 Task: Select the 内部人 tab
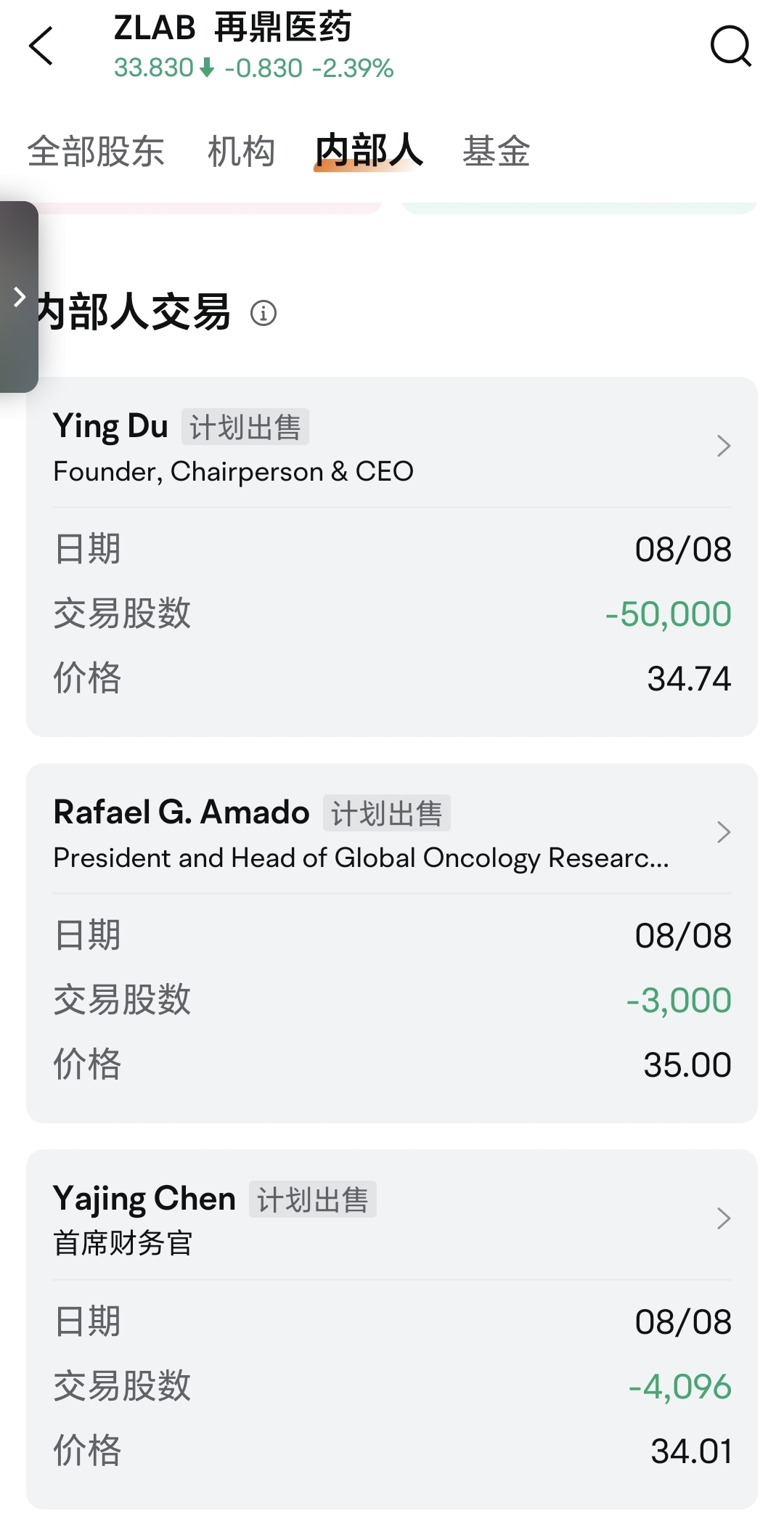coord(369,151)
